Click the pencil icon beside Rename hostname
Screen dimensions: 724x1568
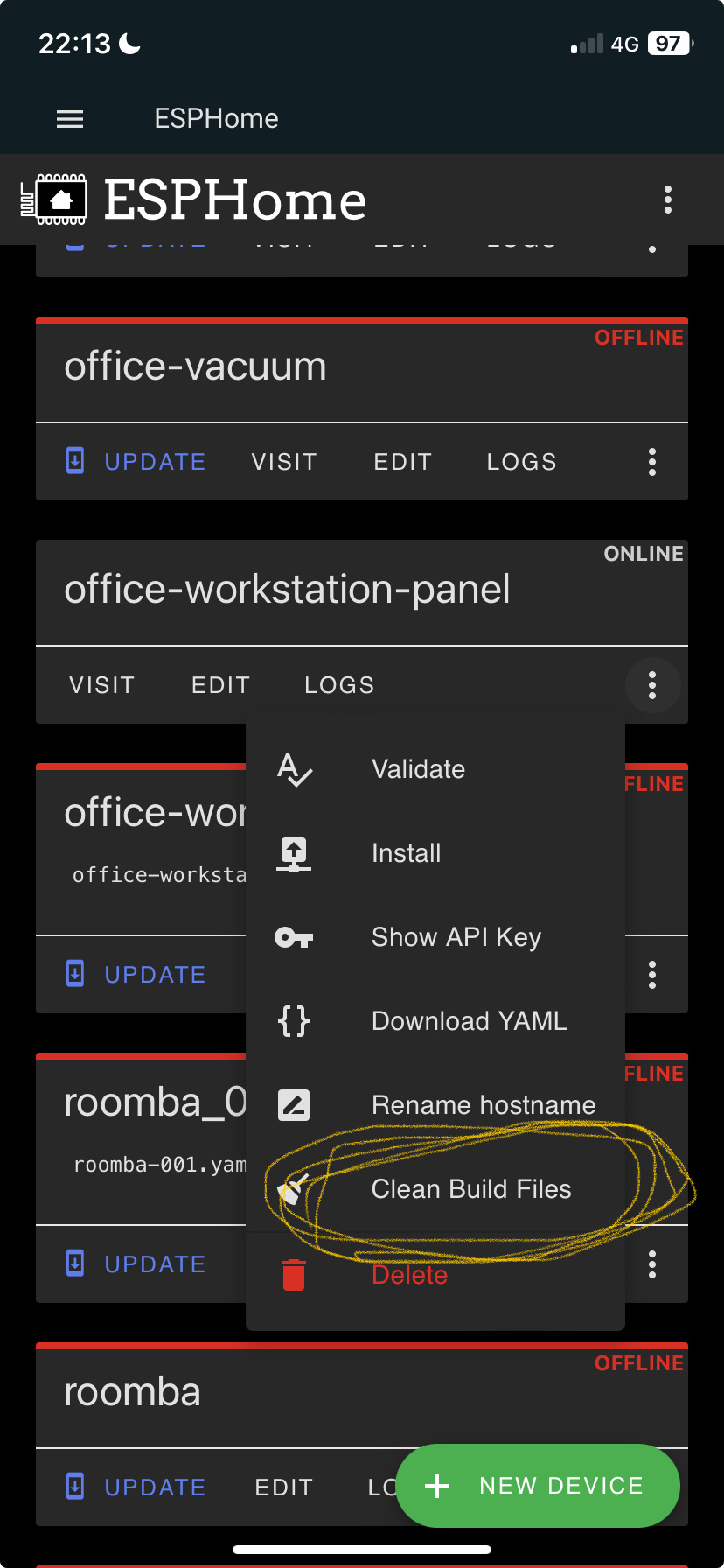294,1104
